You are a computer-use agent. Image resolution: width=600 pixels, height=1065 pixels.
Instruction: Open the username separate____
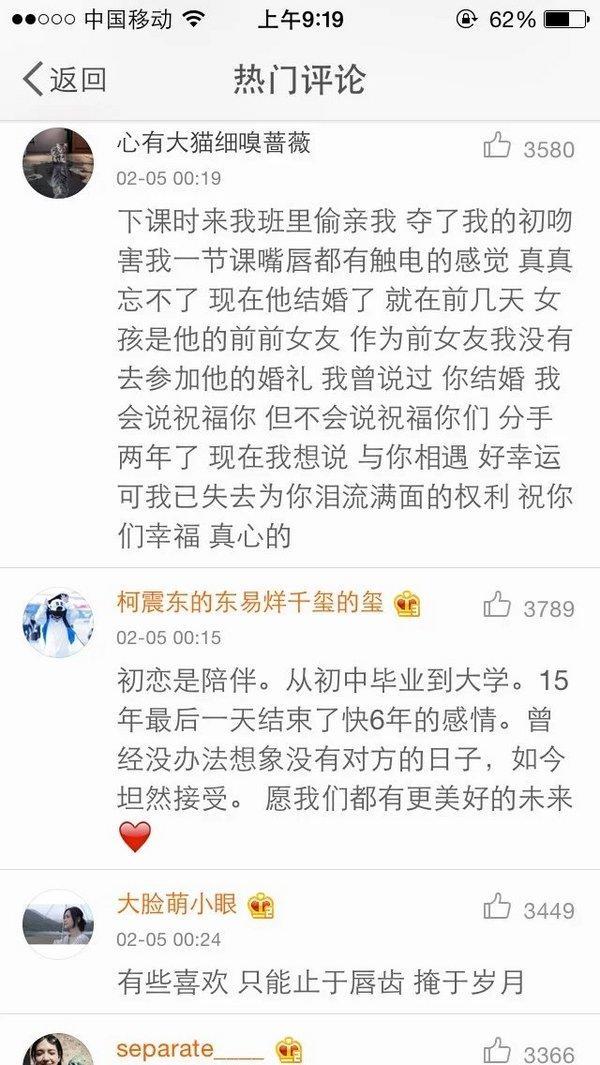tap(190, 1049)
